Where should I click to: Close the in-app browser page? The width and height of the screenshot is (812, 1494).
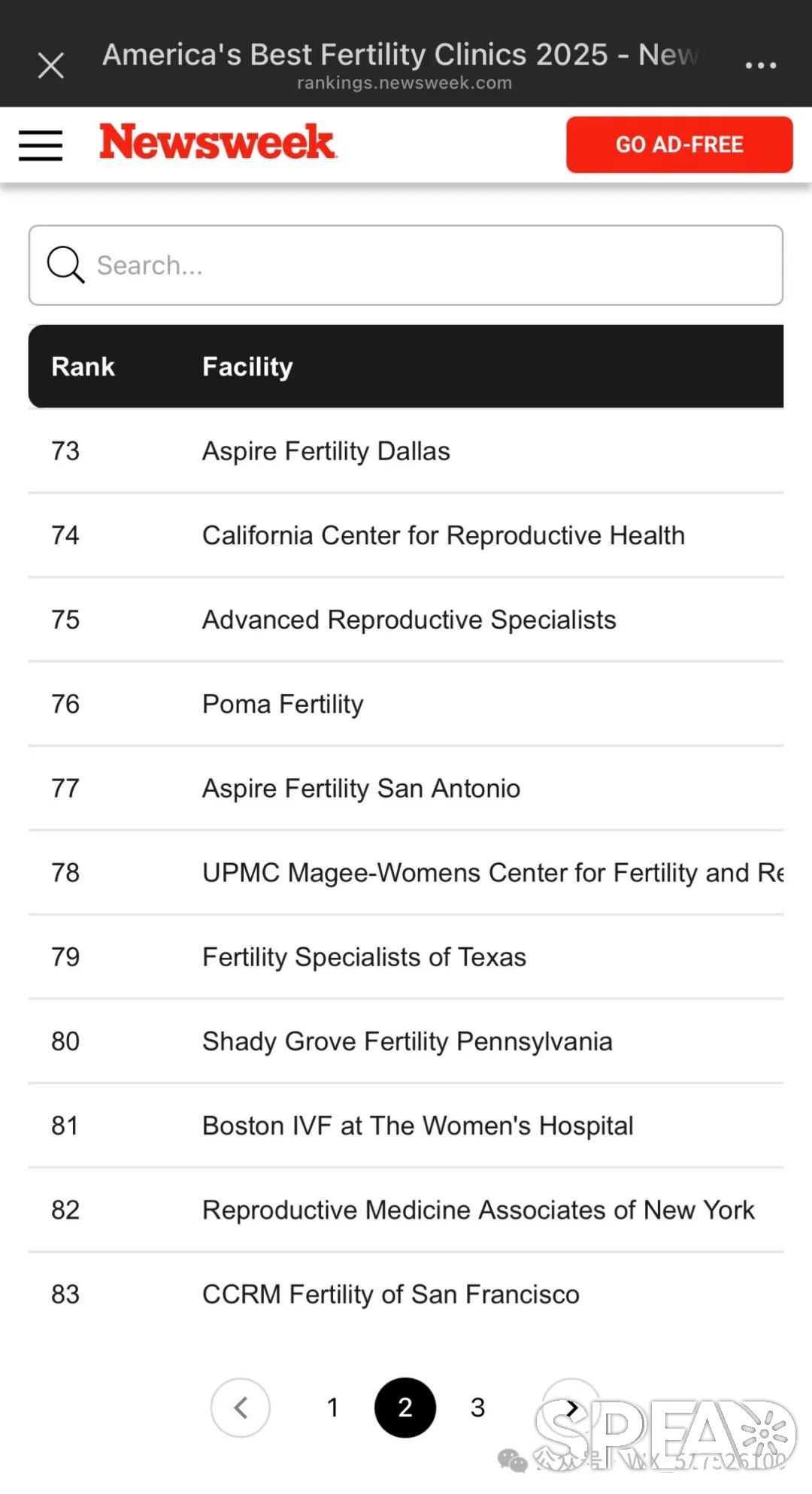click(51, 65)
